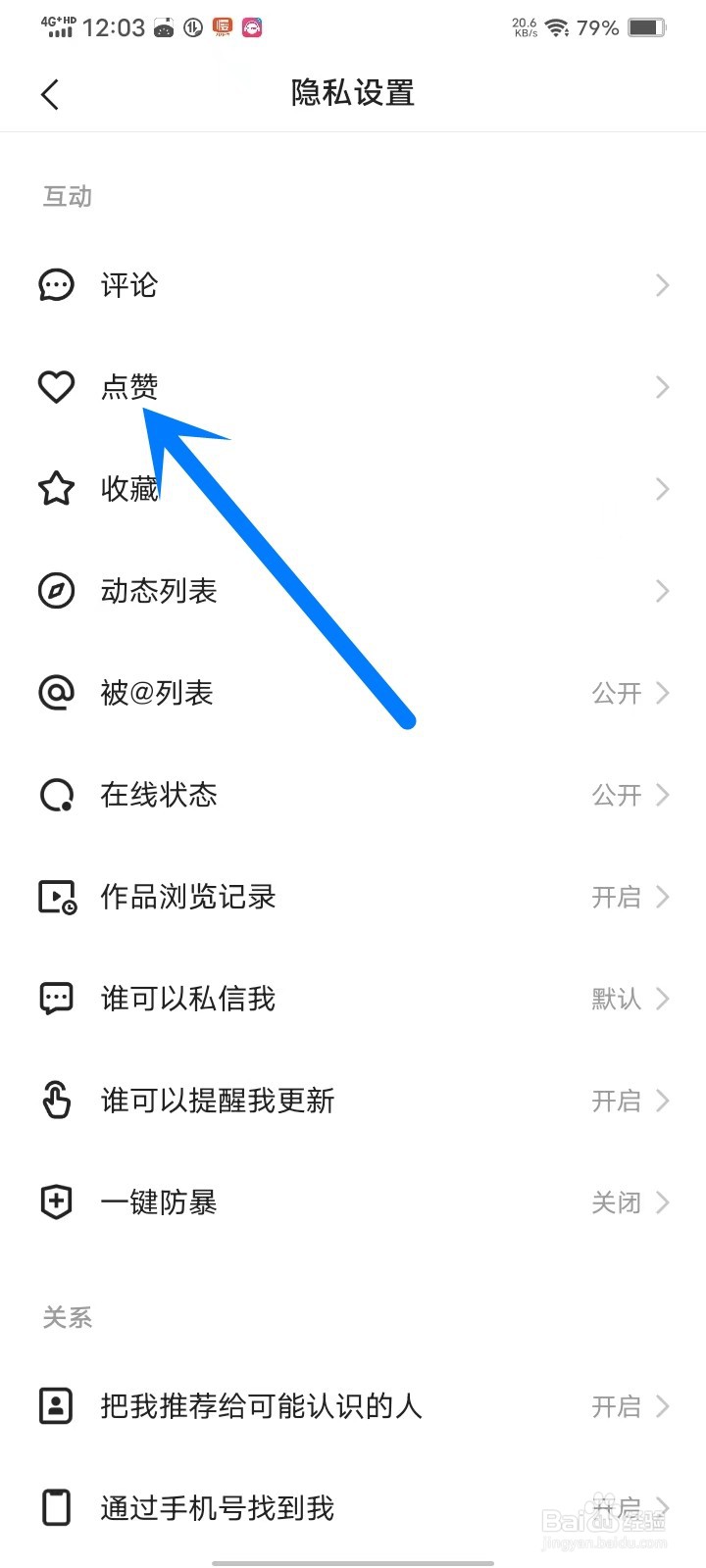Viewport: 706px width, 1568px height.
Task: Tap the back arrow to leave 隐私设置
Action: click(x=49, y=93)
